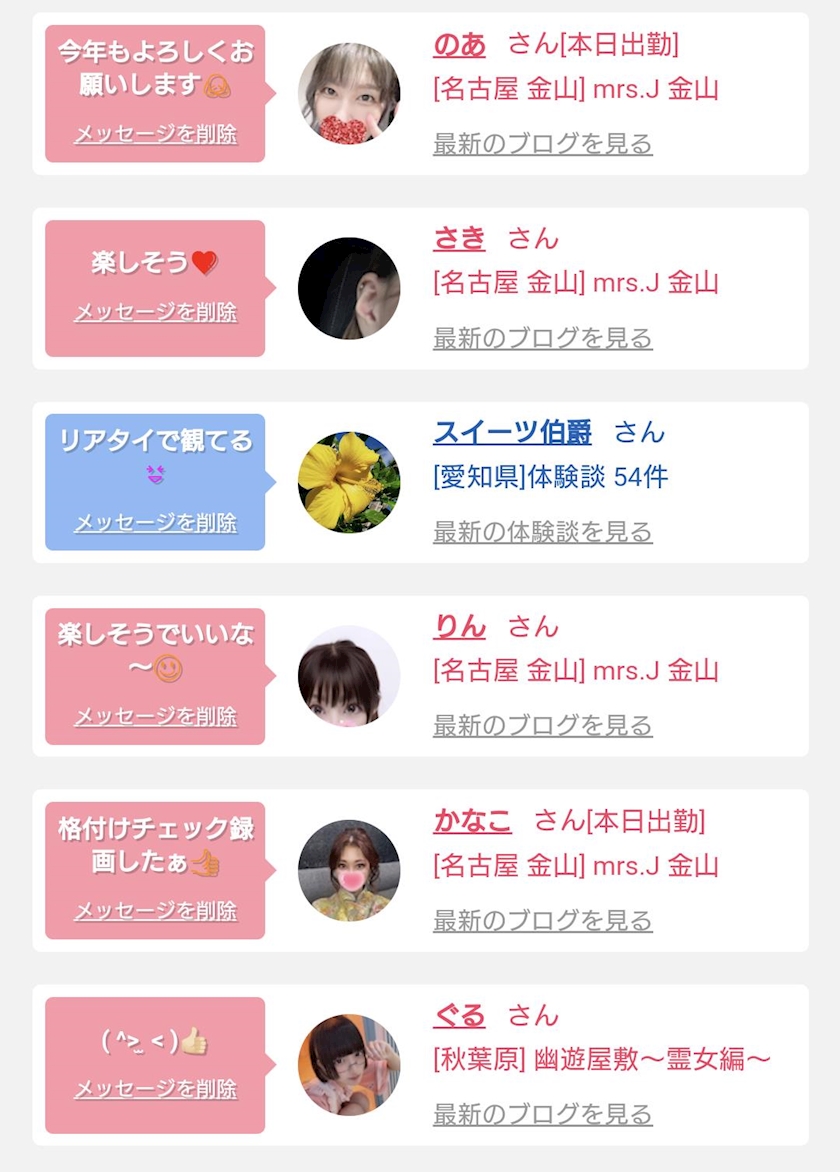Image resolution: width=840 pixels, height=1172 pixels.
Task: Open りん's profile name link
Action: coord(459,627)
